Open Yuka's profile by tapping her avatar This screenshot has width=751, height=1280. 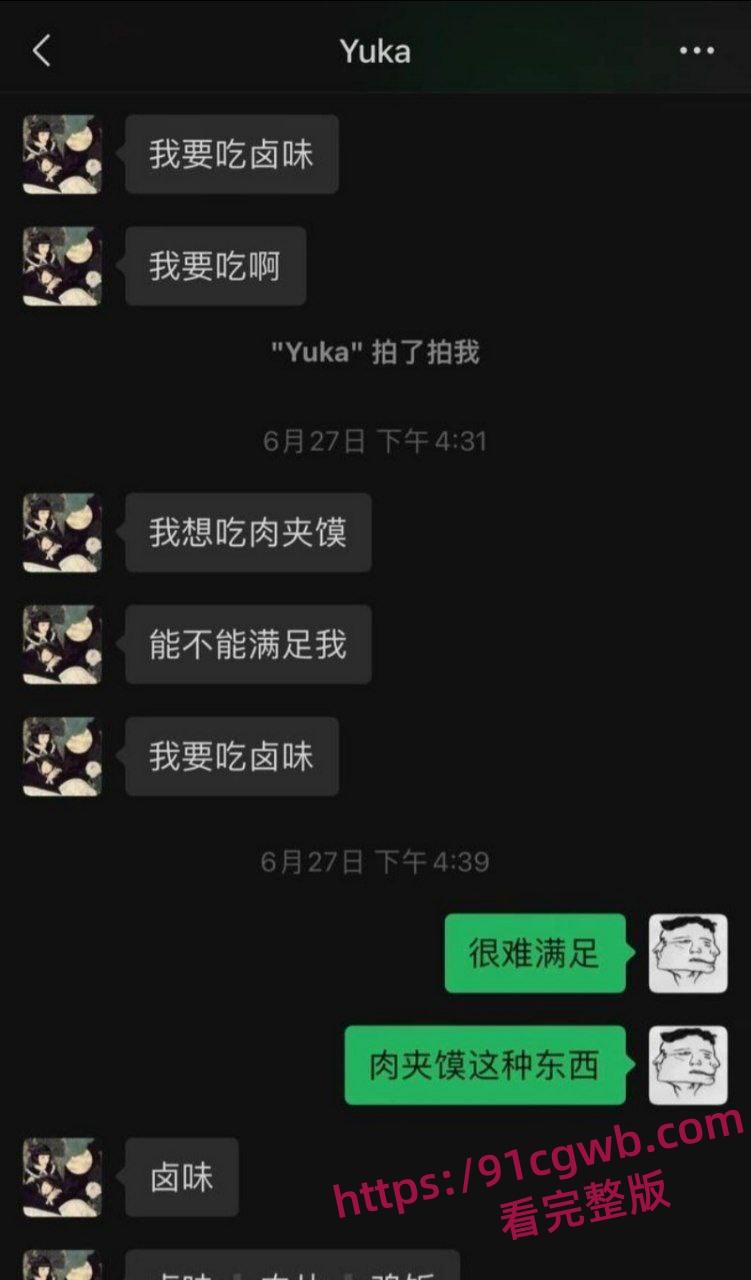coord(62,154)
